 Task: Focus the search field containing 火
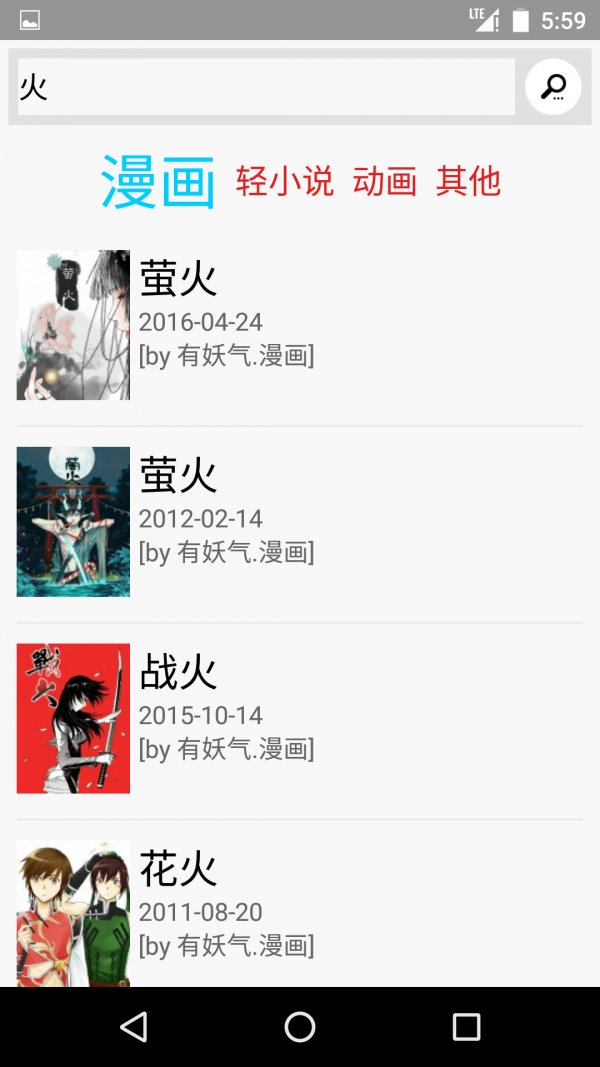tap(266, 87)
